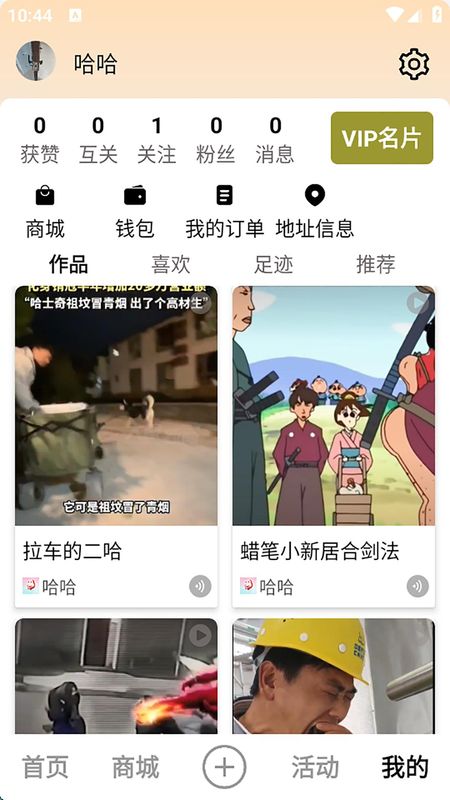
Task: View the 关注 following list
Action: tap(157, 140)
